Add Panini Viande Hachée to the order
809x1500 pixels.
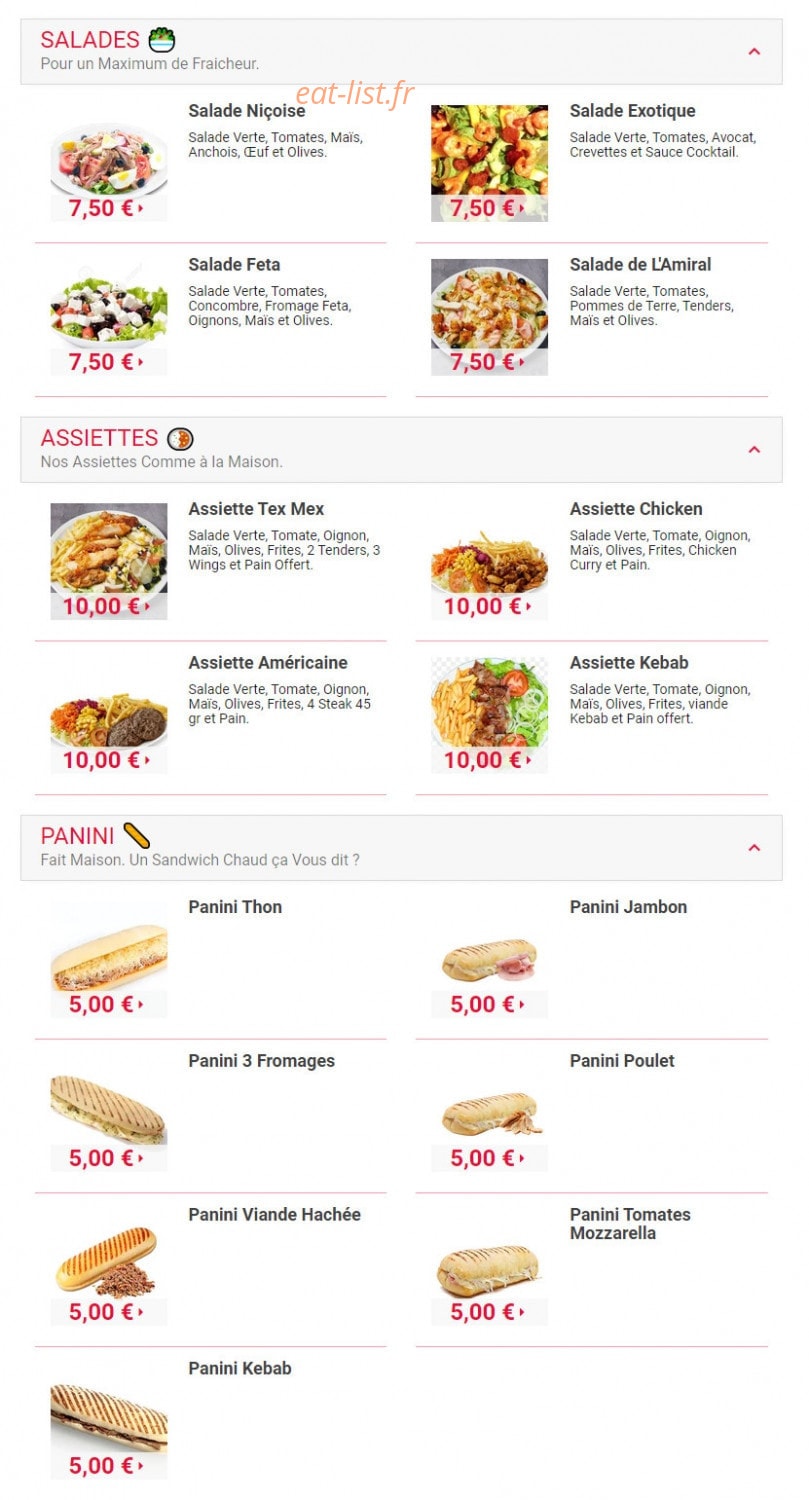108,1312
